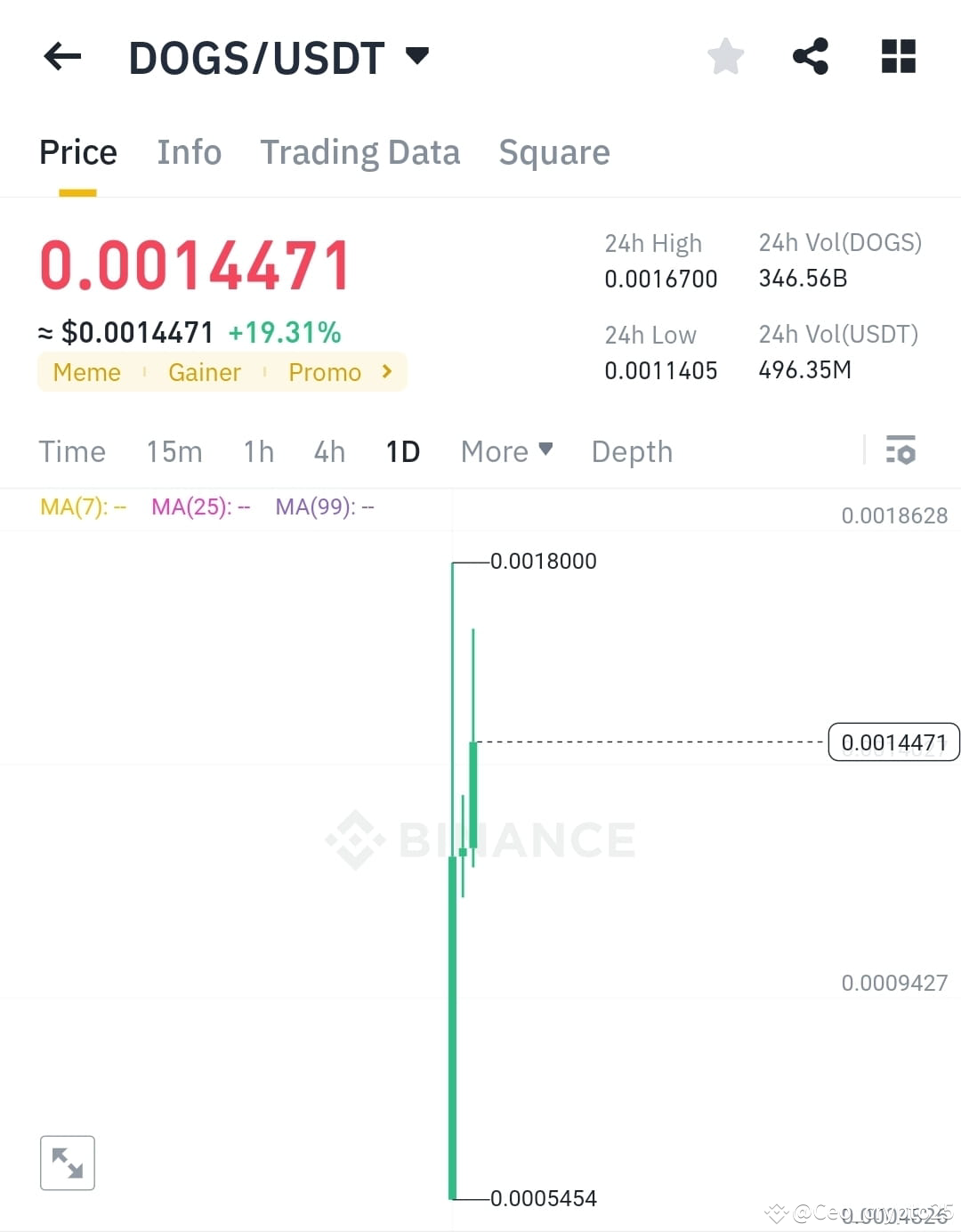The height and width of the screenshot is (1232, 961).
Task: Open the apps grid icon top right
Action: [897, 56]
